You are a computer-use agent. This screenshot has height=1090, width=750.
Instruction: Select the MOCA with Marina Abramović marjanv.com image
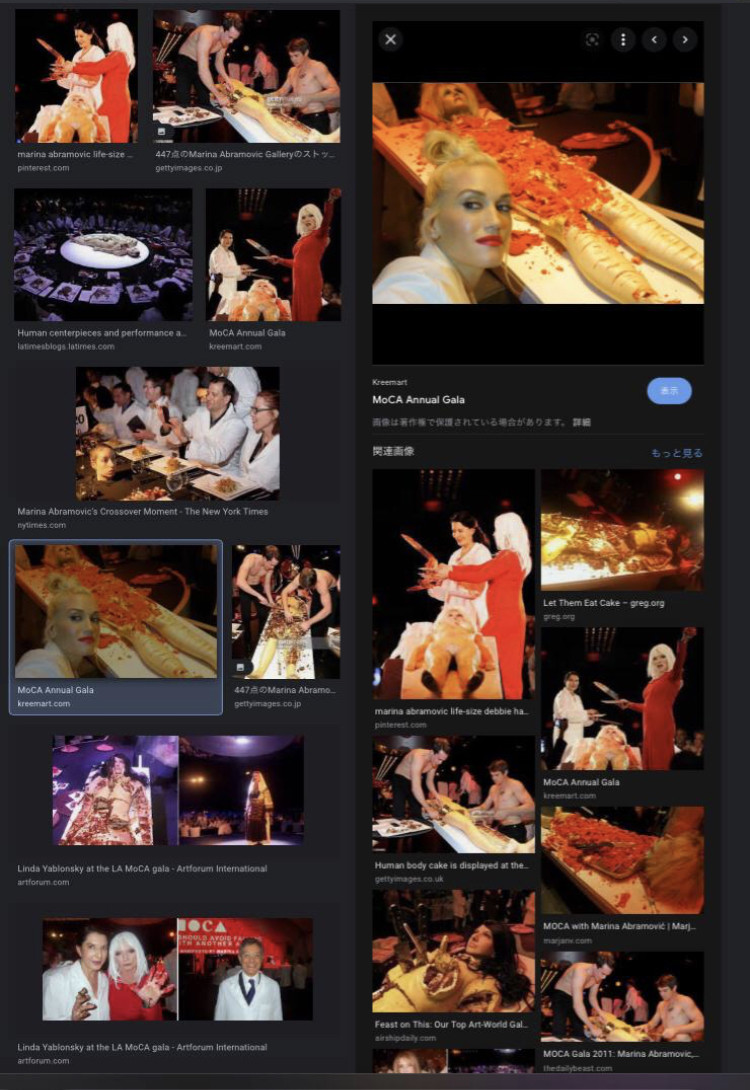click(622, 860)
